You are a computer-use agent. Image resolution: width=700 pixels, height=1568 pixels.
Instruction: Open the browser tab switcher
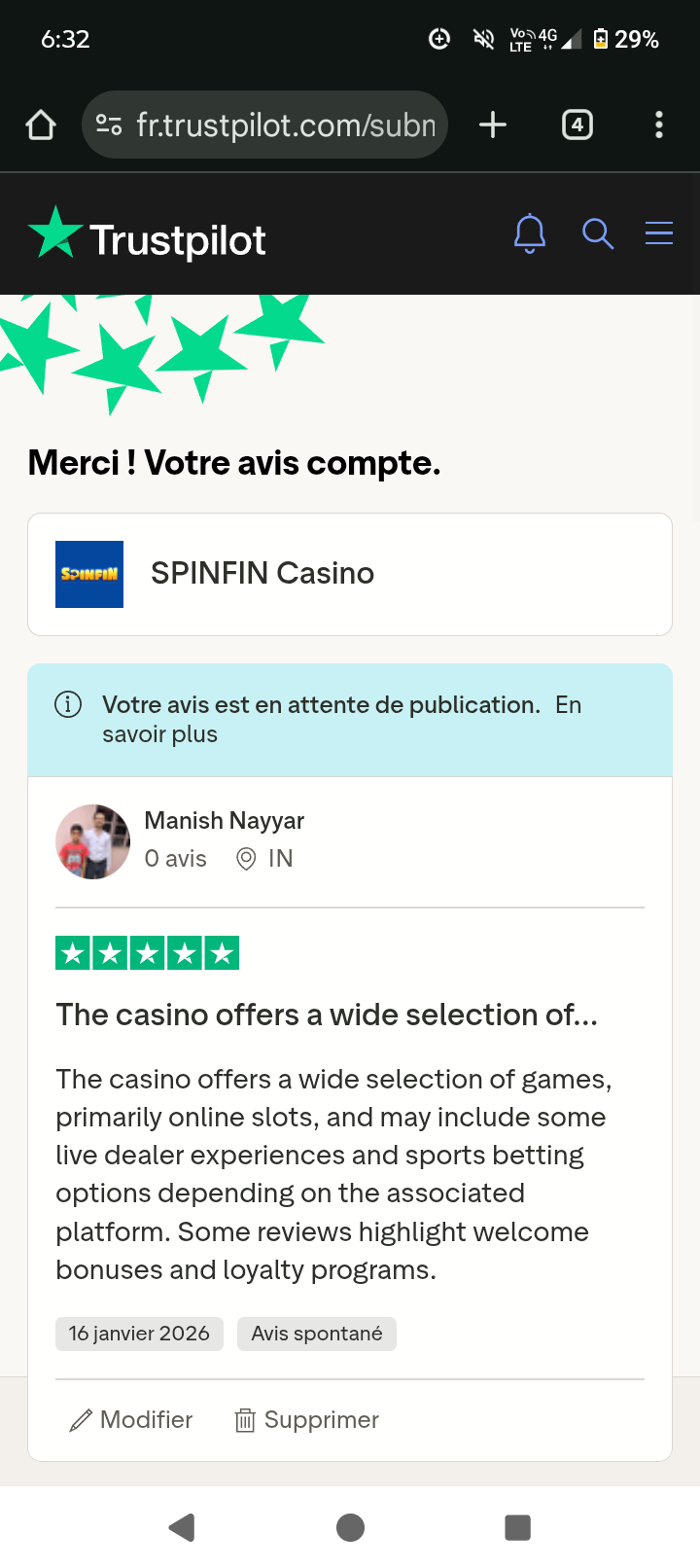[x=577, y=125]
